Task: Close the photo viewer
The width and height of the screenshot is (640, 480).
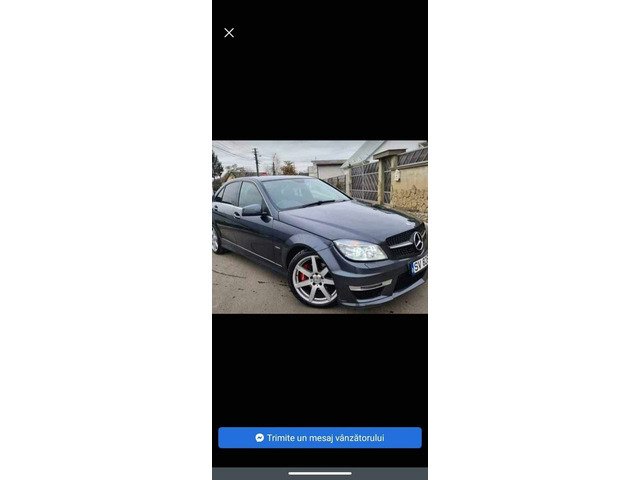Action: click(x=229, y=33)
